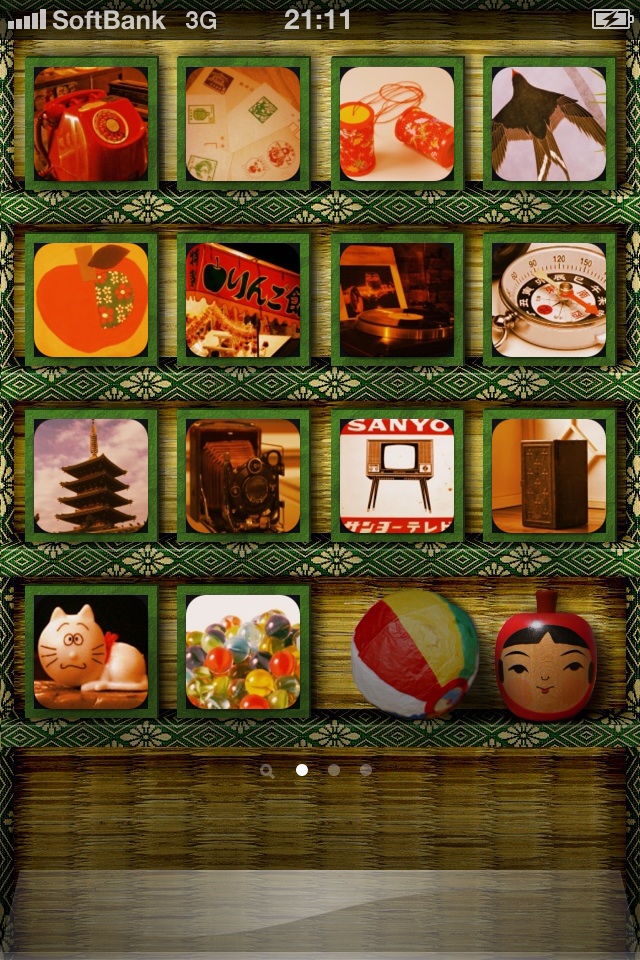Go to Spotlight search via magnifier dot

(x=267, y=771)
